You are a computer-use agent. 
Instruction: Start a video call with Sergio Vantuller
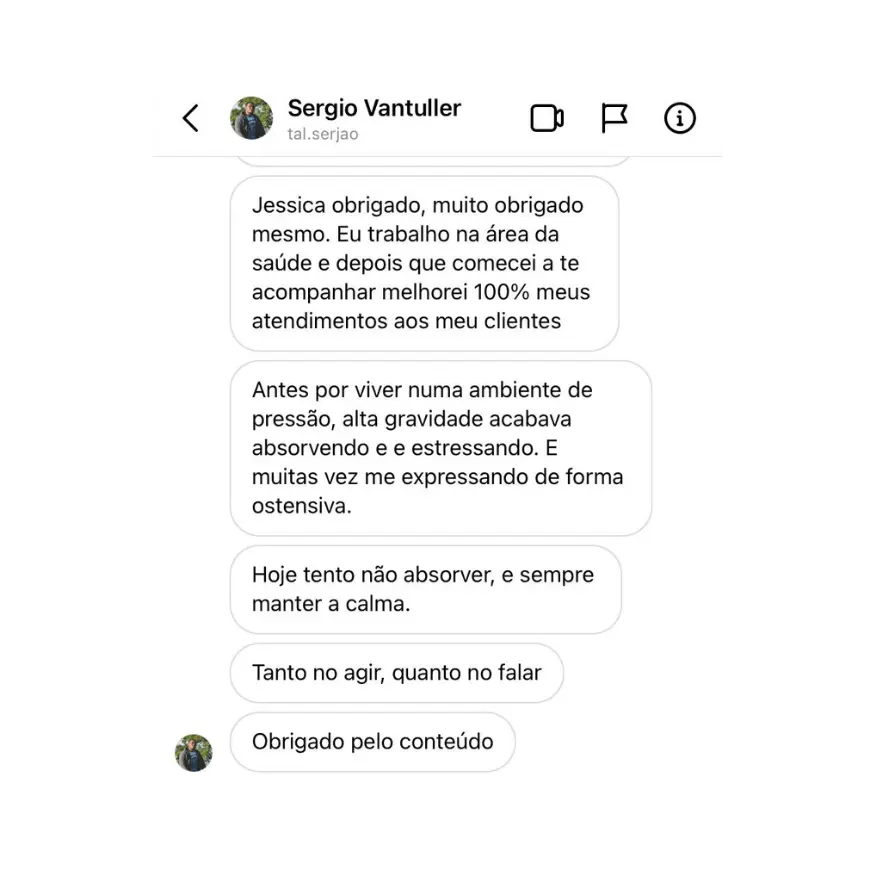(546, 118)
